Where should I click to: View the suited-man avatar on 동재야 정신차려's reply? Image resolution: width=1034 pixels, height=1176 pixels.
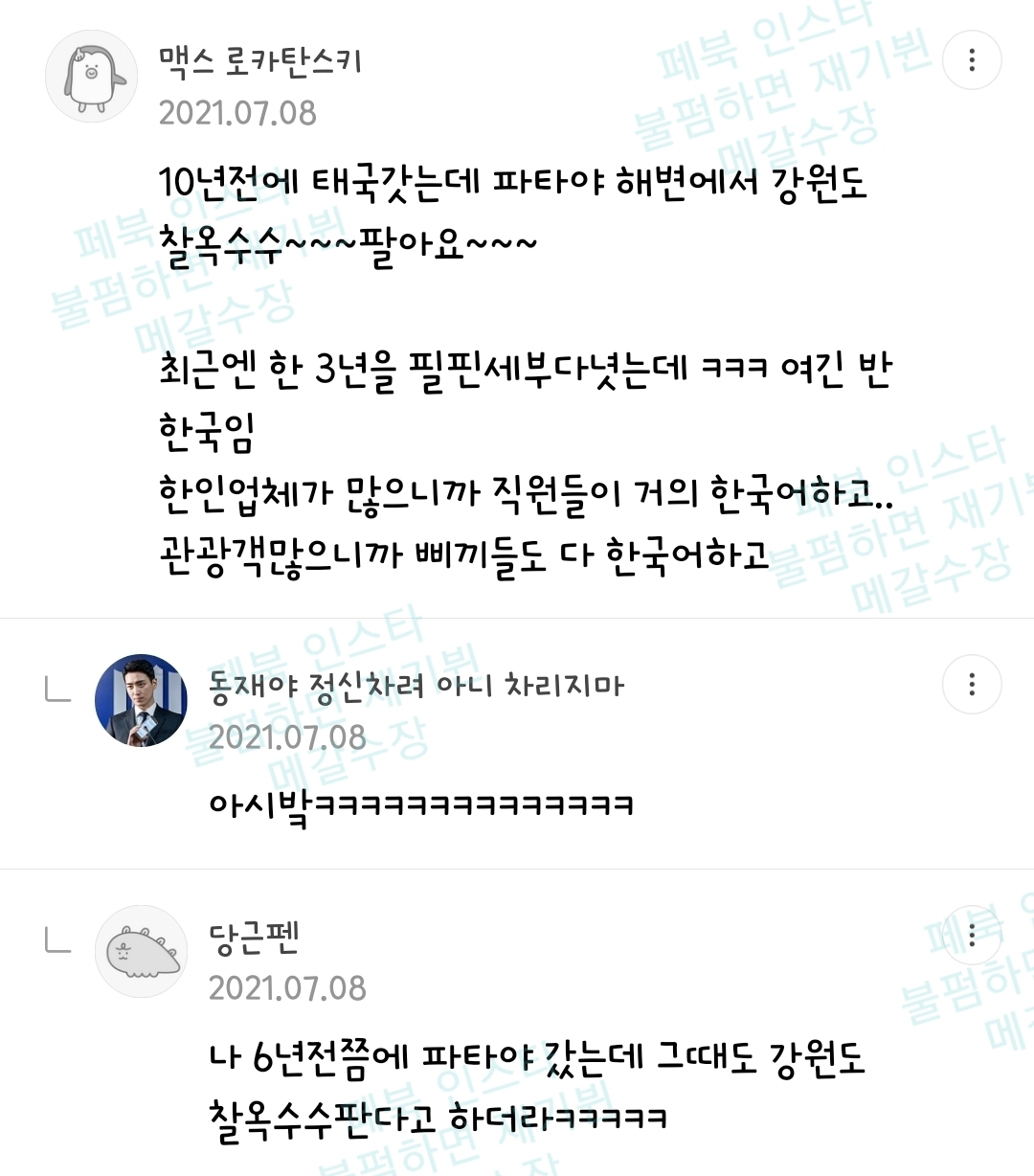pyautogui.click(x=141, y=700)
